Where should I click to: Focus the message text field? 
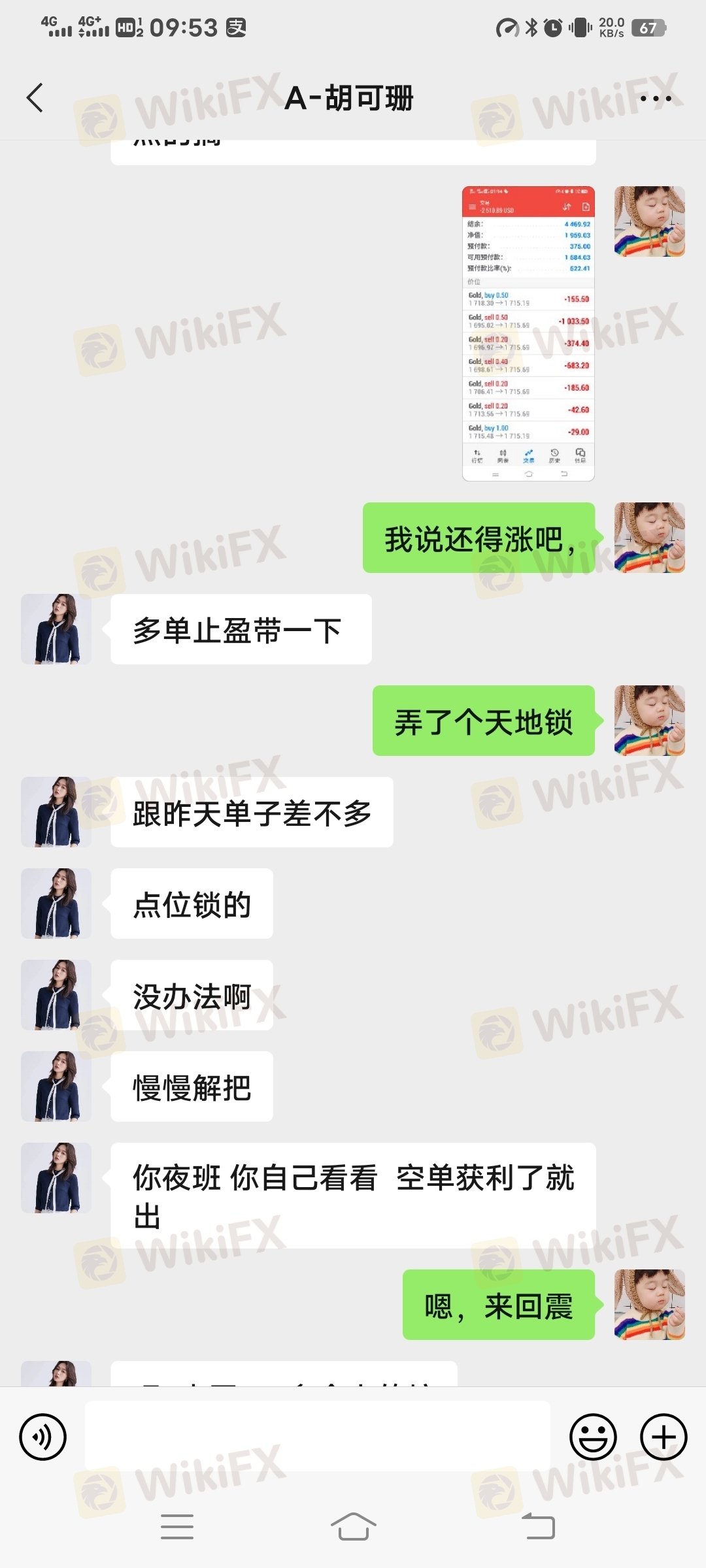(x=317, y=1437)
